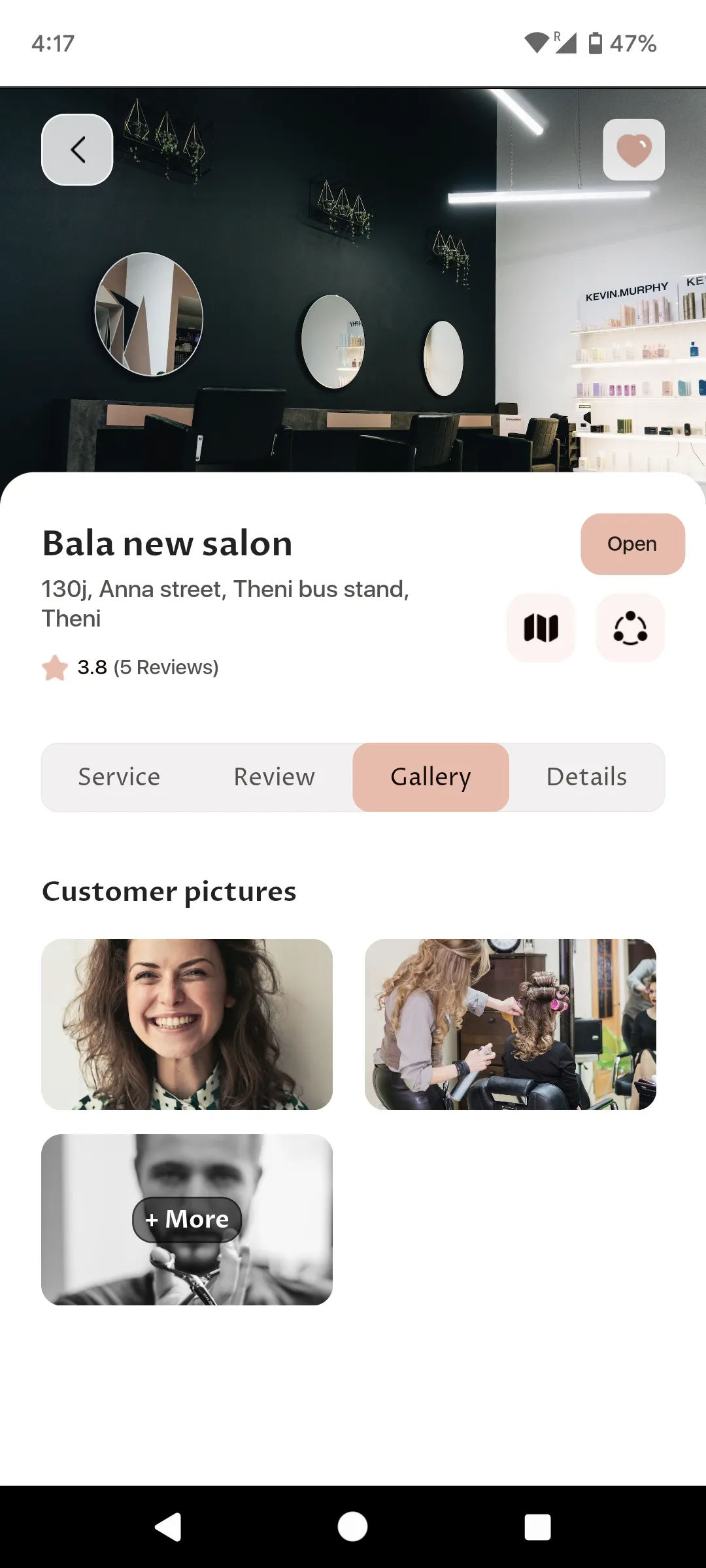
Task: Tap the star rating icon
Action: (55, 668)
